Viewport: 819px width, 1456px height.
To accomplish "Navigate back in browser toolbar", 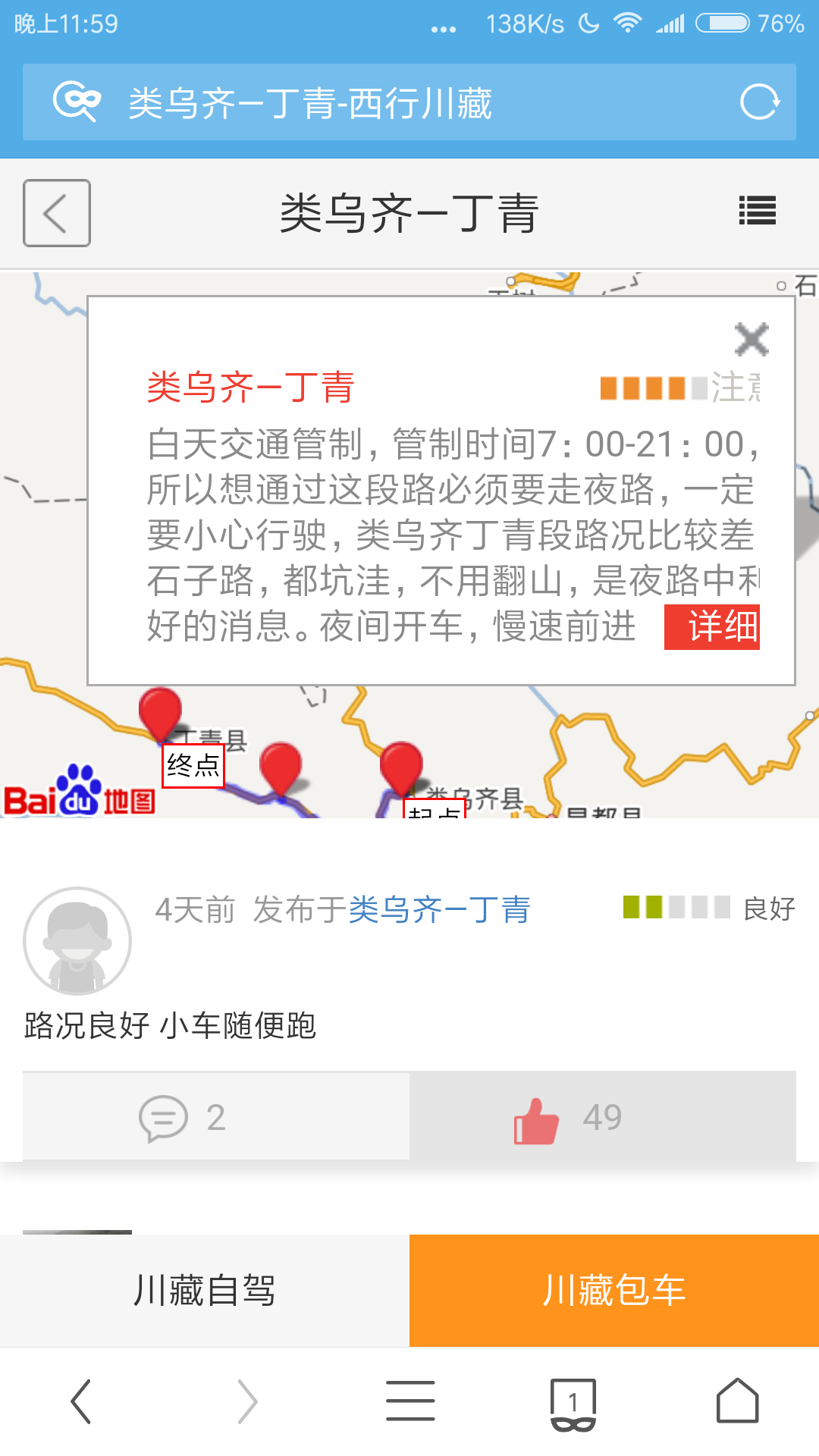I will 81,1401.
